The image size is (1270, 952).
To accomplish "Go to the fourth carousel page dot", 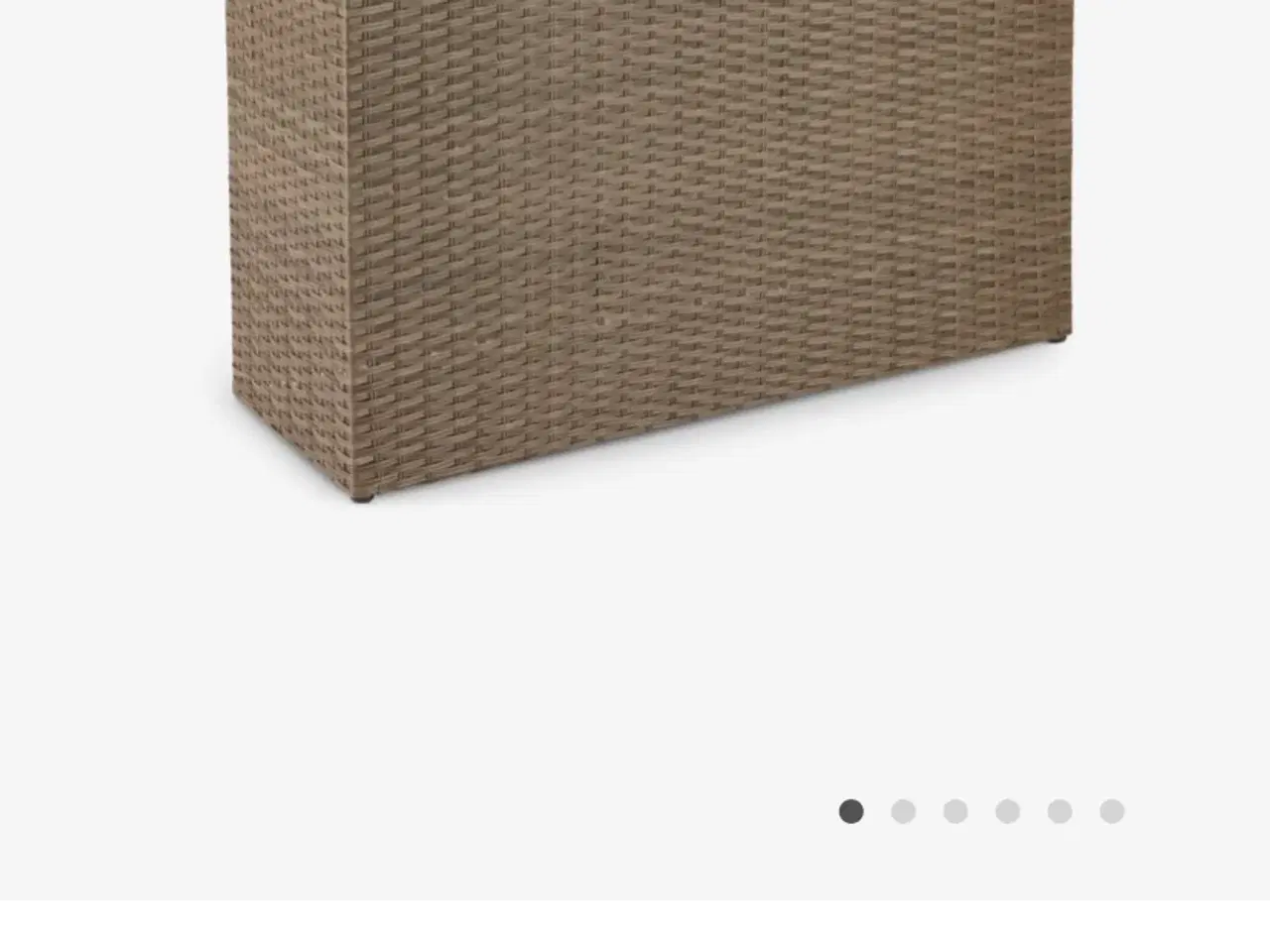I will click(x=1007, y=811).
